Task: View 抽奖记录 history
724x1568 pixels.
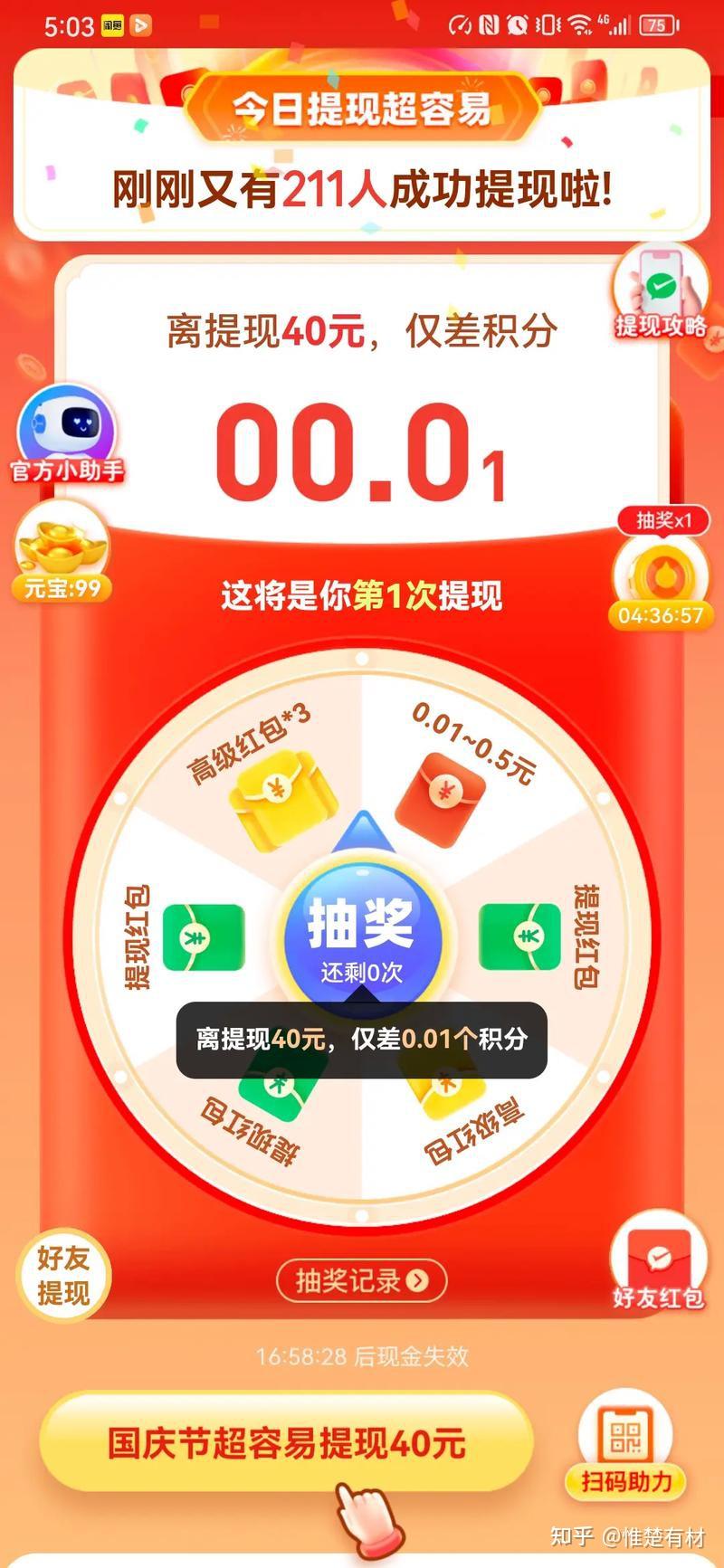Action: coord(361,1280)
